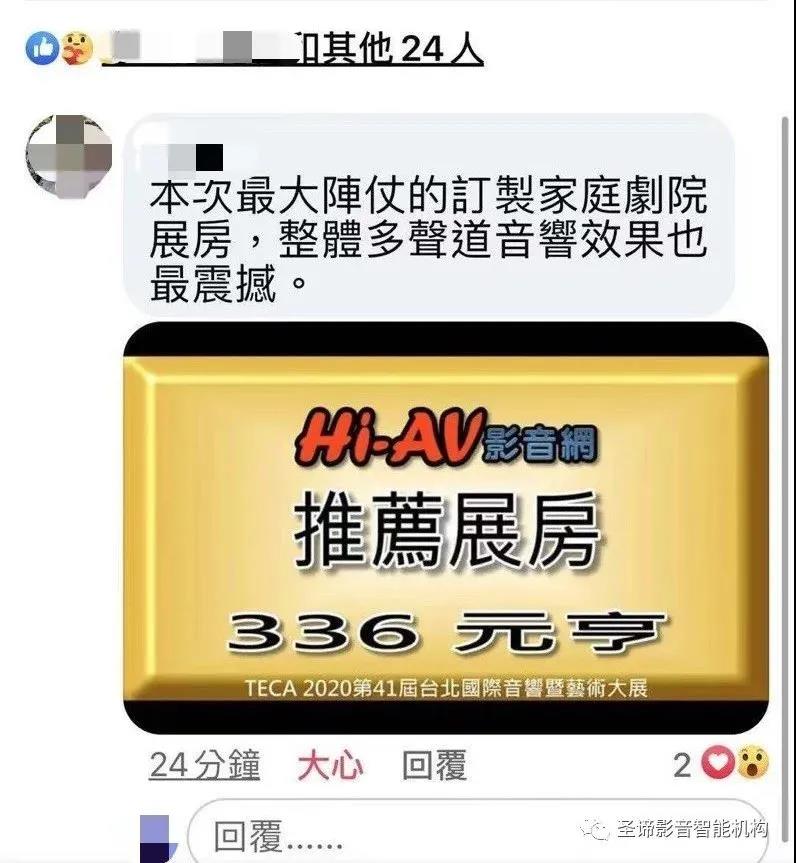The image size is (796, 863).
Task: Open the commenter's name link
Action: (191, 156)
